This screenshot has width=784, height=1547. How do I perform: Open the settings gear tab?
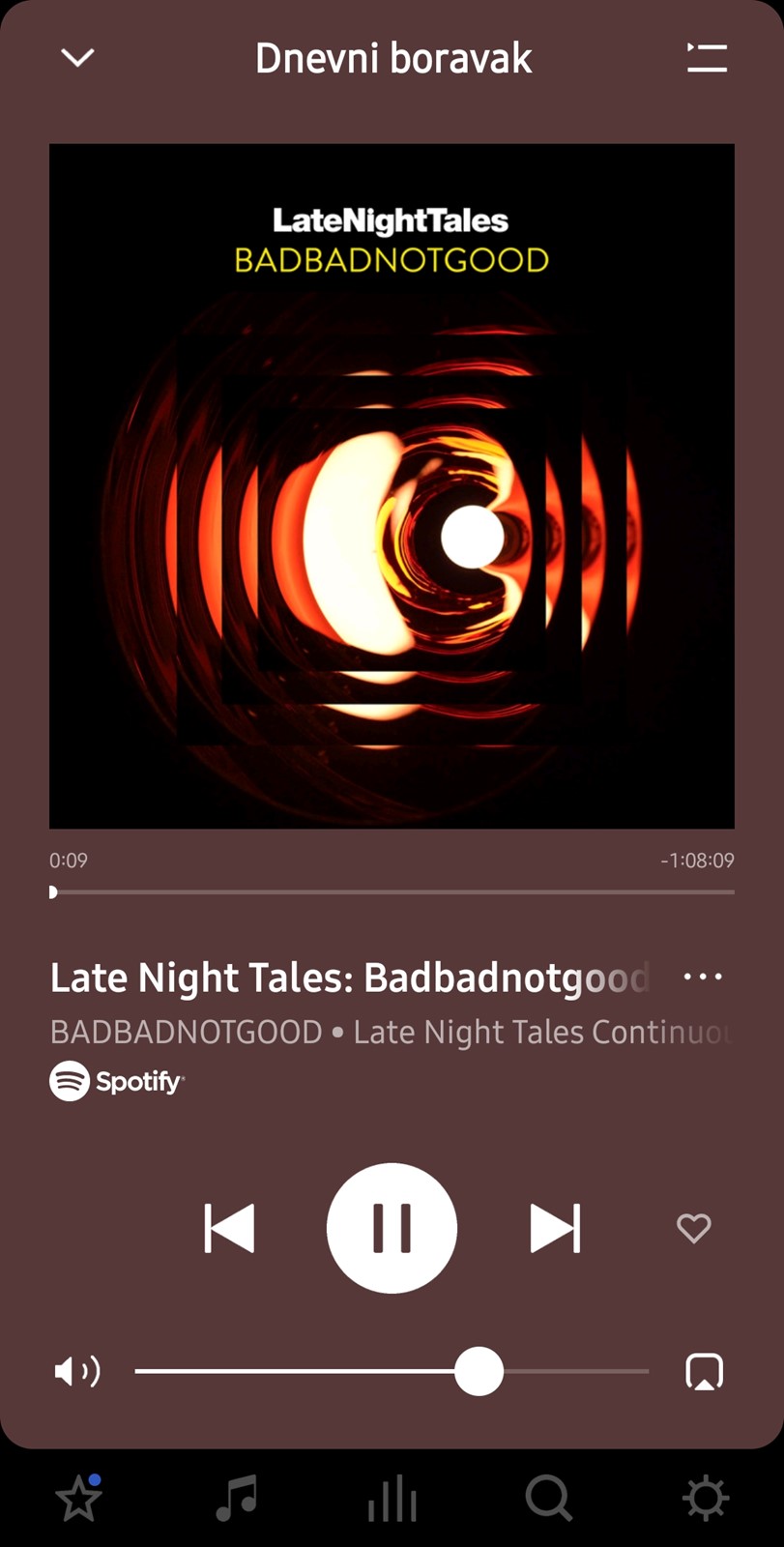(x=706, y=1498)
